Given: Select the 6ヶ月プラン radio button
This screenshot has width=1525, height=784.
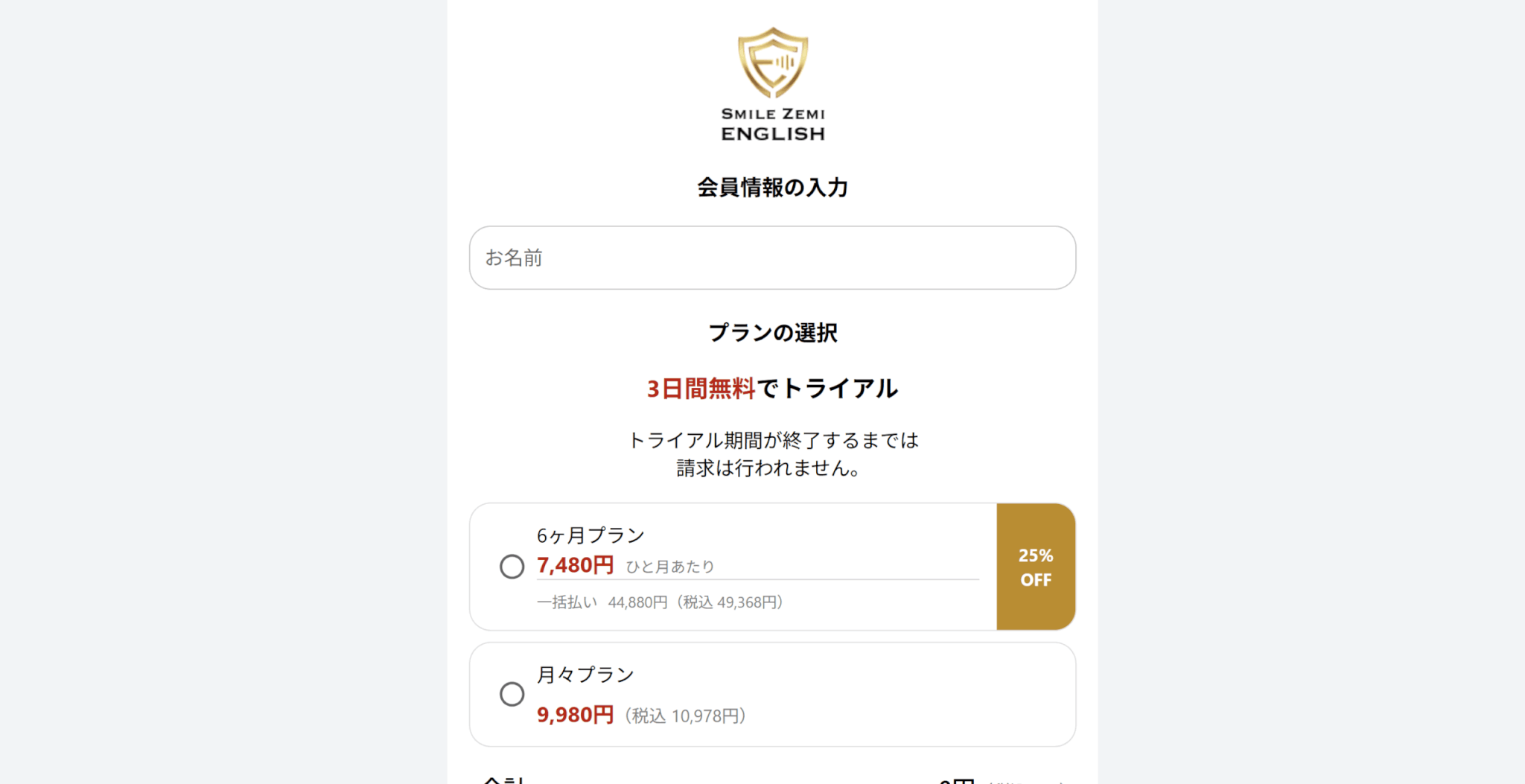Looking at the screenshot, I should [512, 567].
